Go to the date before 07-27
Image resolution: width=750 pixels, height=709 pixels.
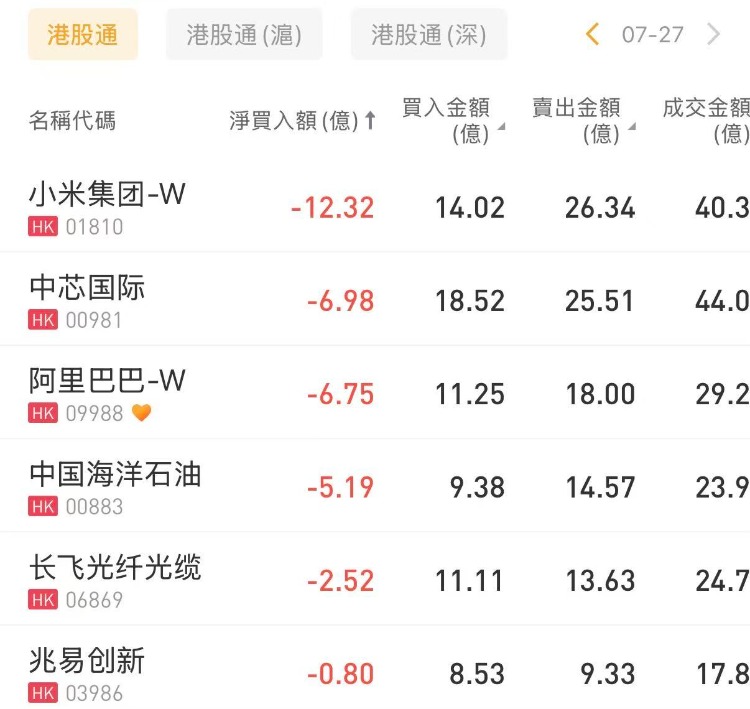[592, 34]
